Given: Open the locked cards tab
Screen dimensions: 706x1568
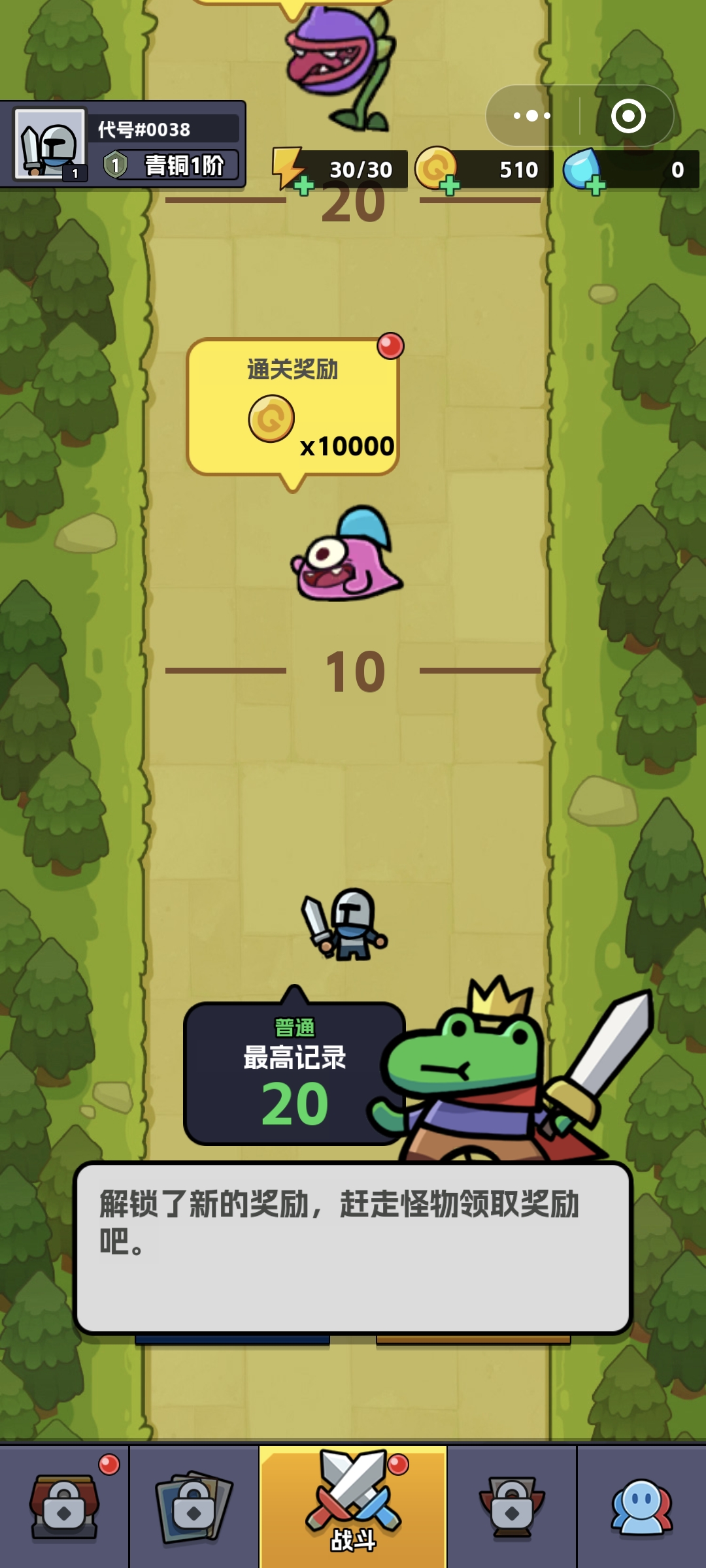Looking at the screenshot, I should pyautogui.click(x=193, y=1506).
